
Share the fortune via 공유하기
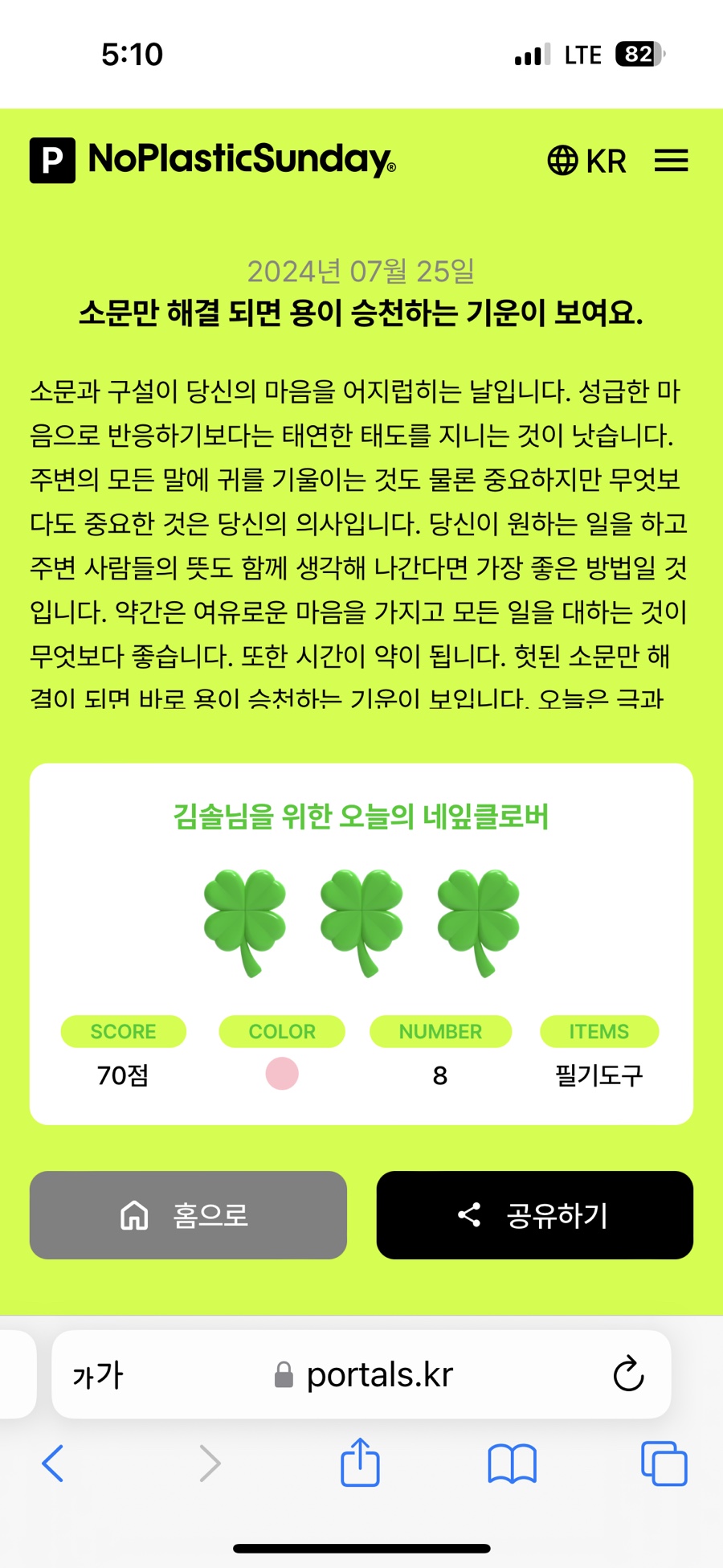(534, 1214)
